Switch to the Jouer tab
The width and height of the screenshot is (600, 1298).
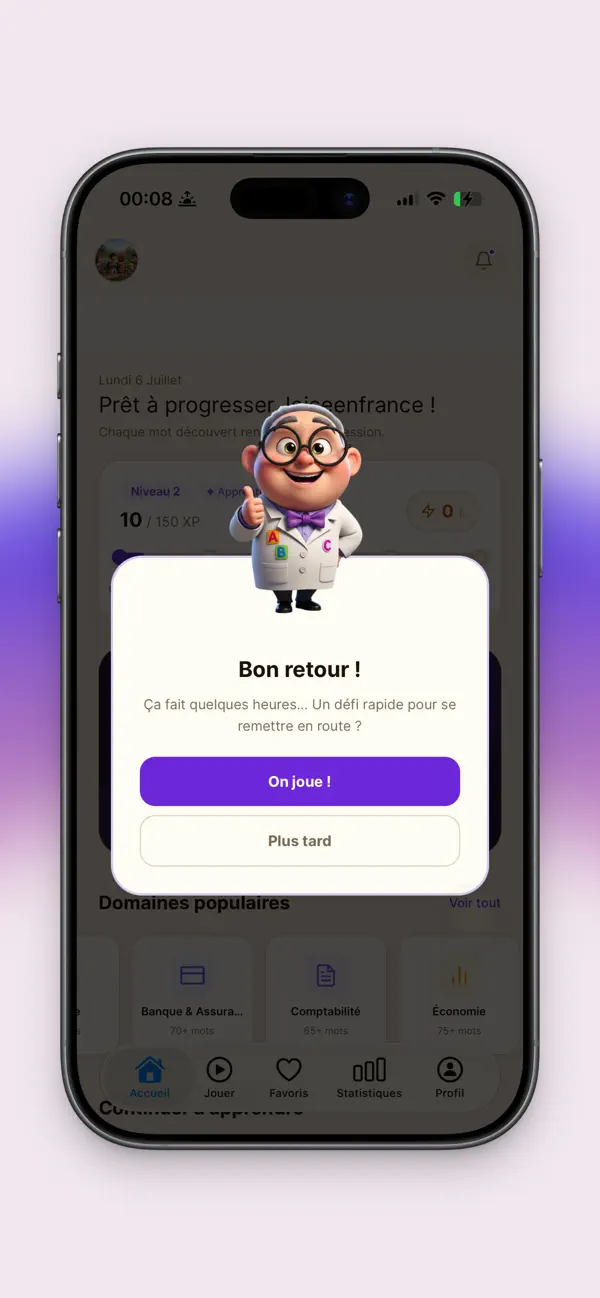point(219,1078)
